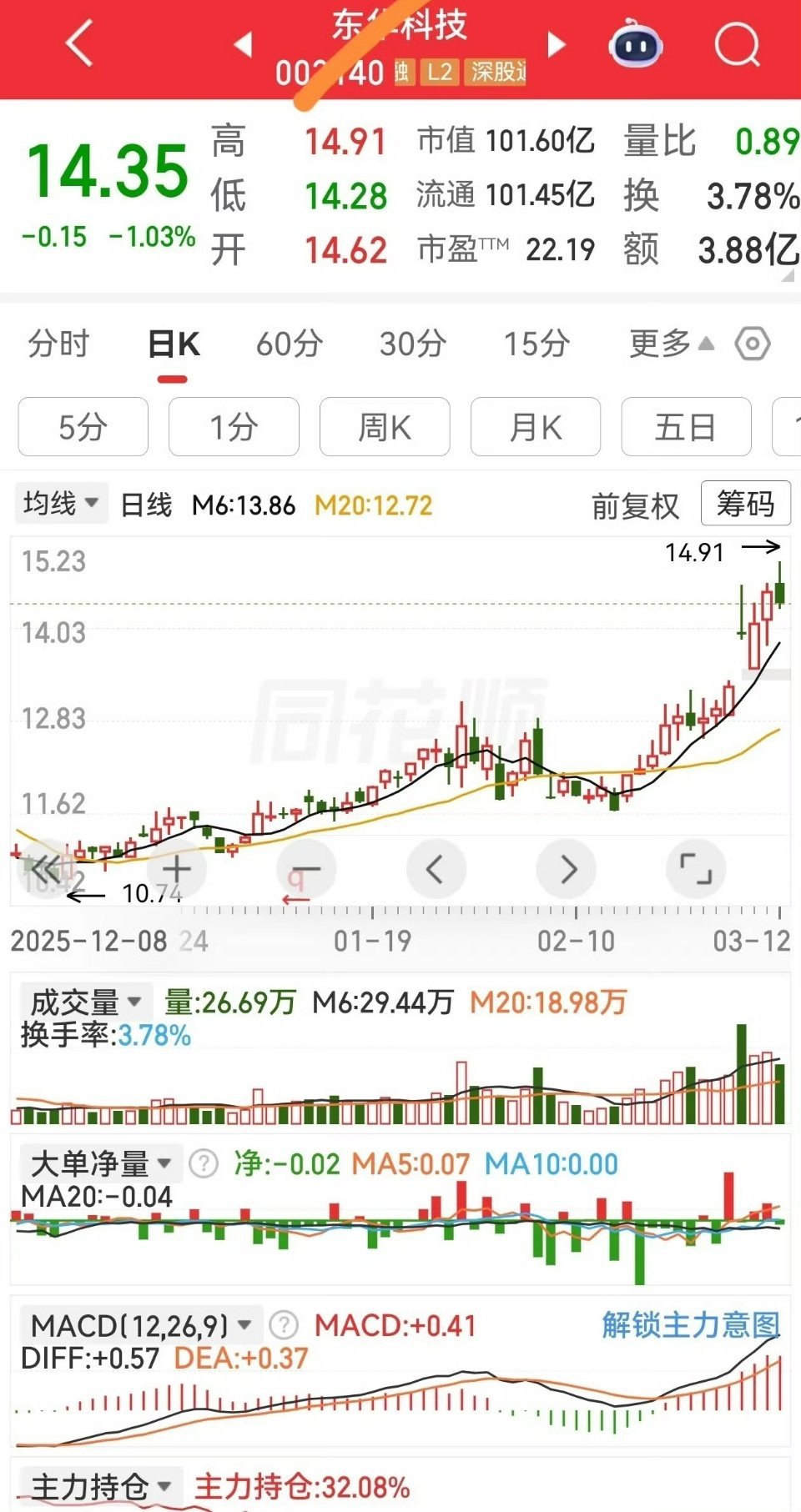Open the robot AI assistant
Viewport: 801px width, 1512px height.
pos(636,44)
